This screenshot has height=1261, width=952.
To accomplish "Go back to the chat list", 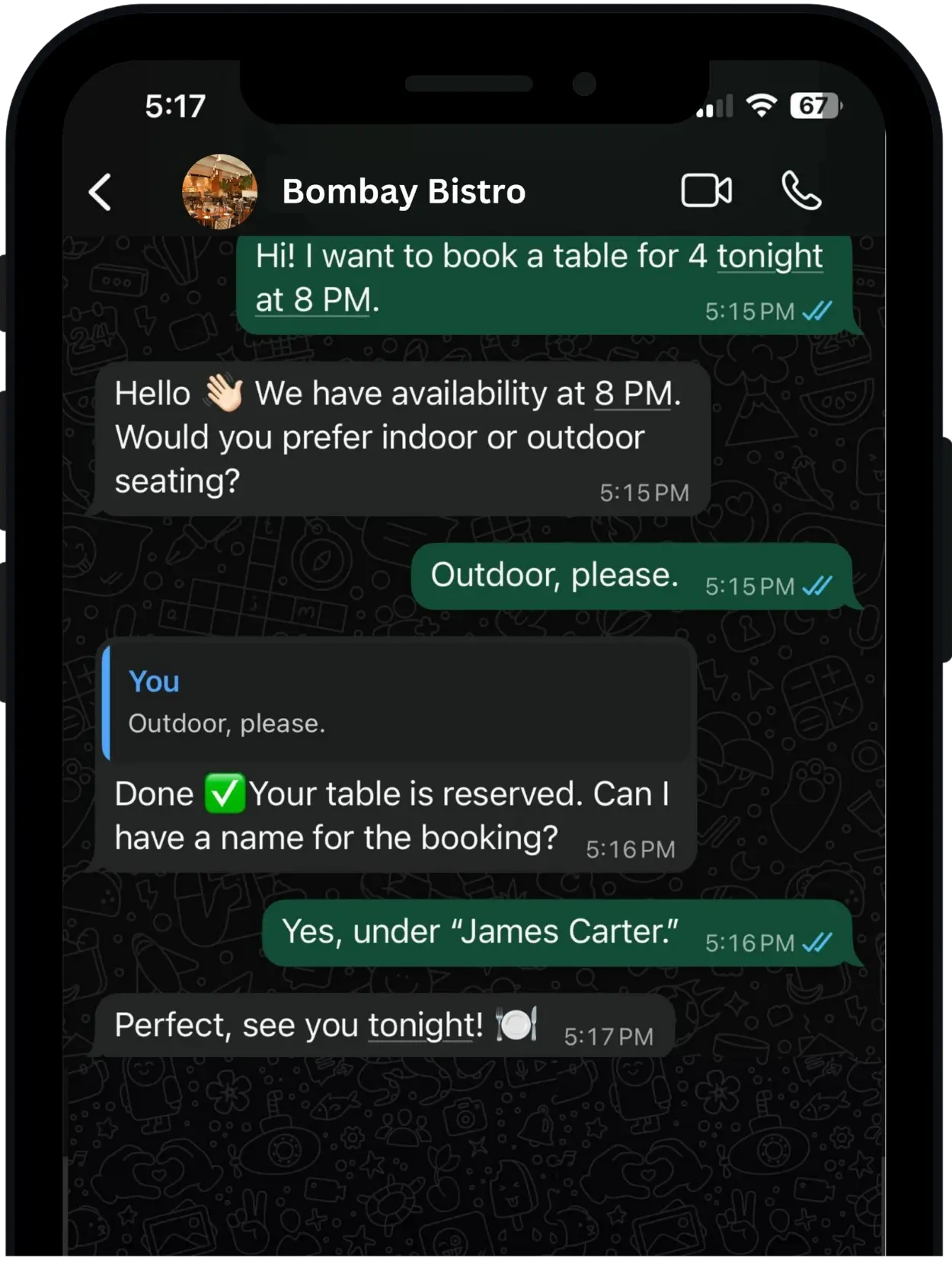I will [101, 192].
